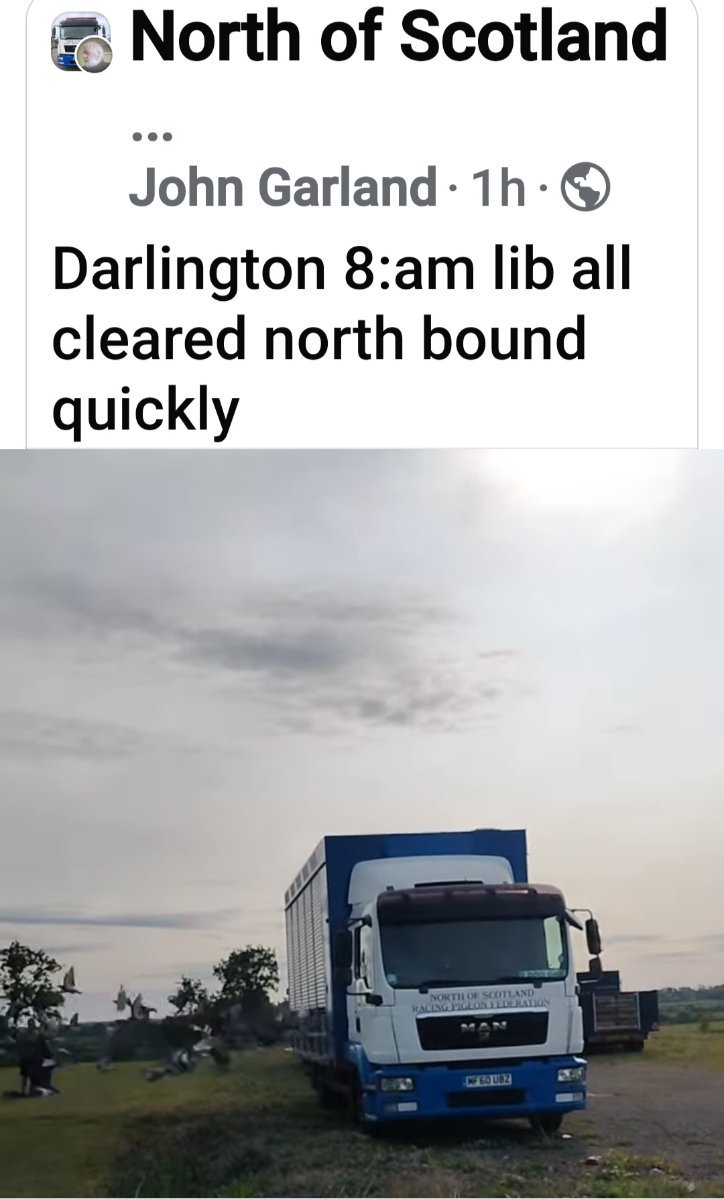Screen dimensions: 724x1200
Task: Open John Garland's profile
Action: tap(282, 187)
